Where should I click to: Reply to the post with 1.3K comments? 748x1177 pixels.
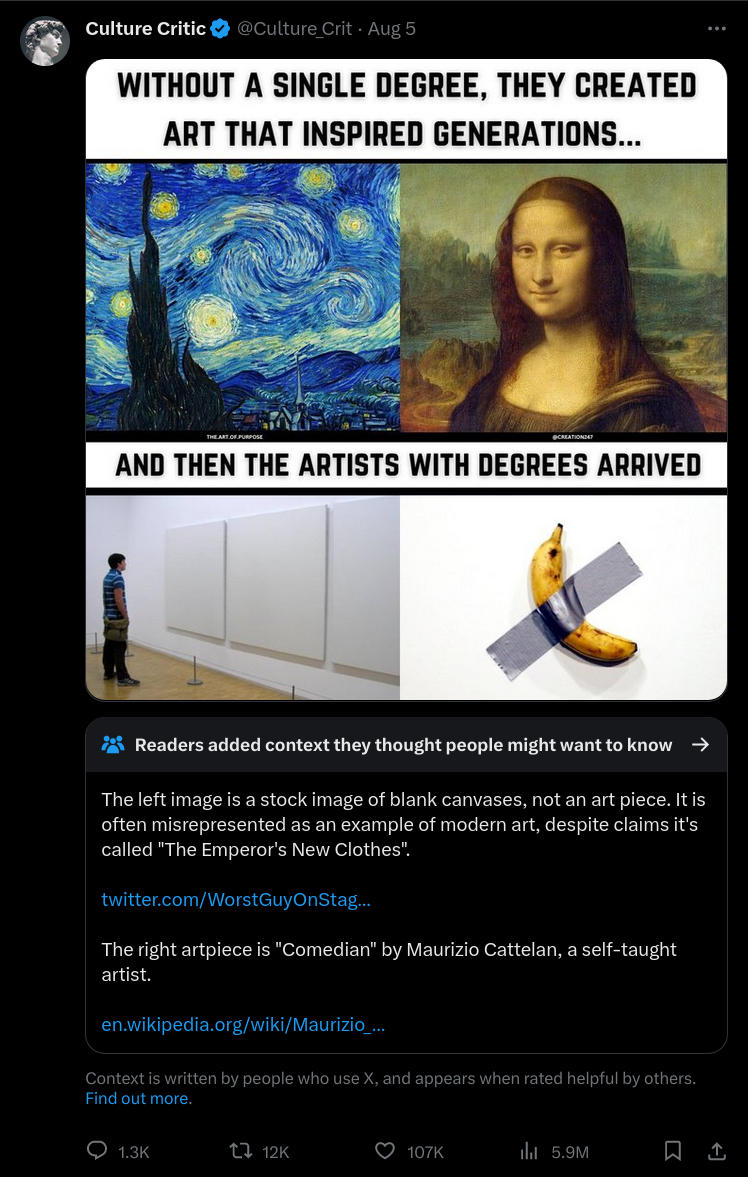(98, 1151)
